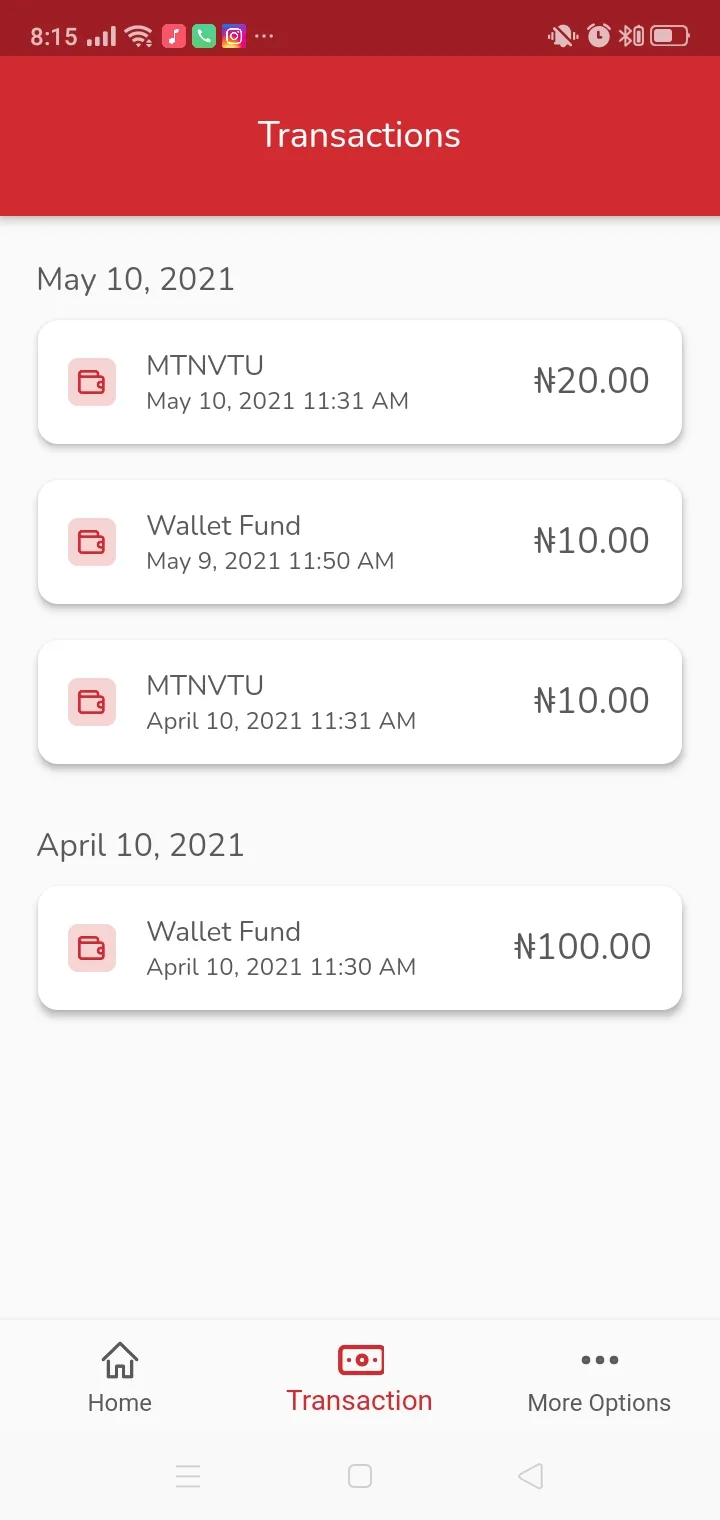Tap the wallet icon on the April MTNVTU transaction
This screenshot has height=1520, width=720.
coord(91,702)
